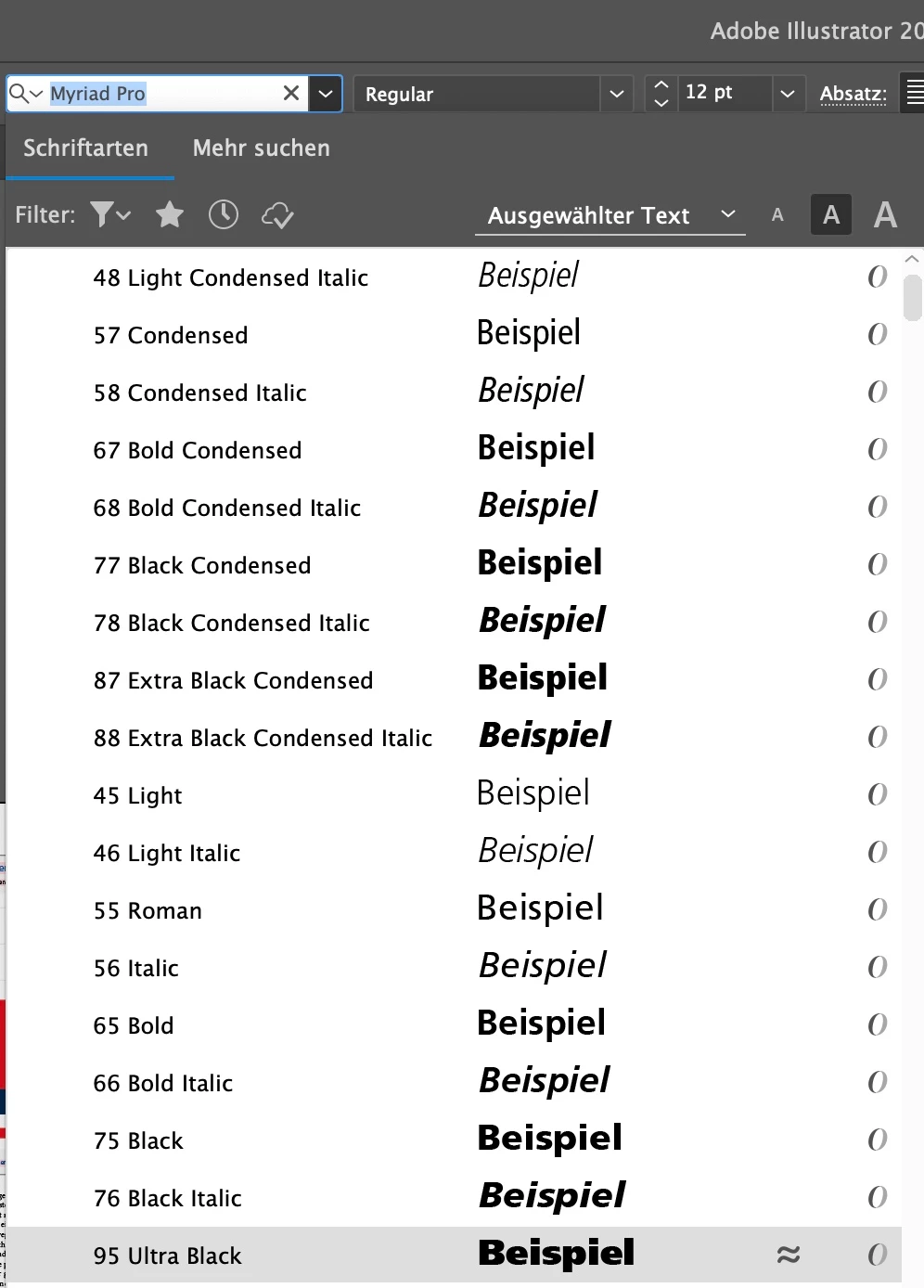Filter activated cloud fonts

coord(277,215)
